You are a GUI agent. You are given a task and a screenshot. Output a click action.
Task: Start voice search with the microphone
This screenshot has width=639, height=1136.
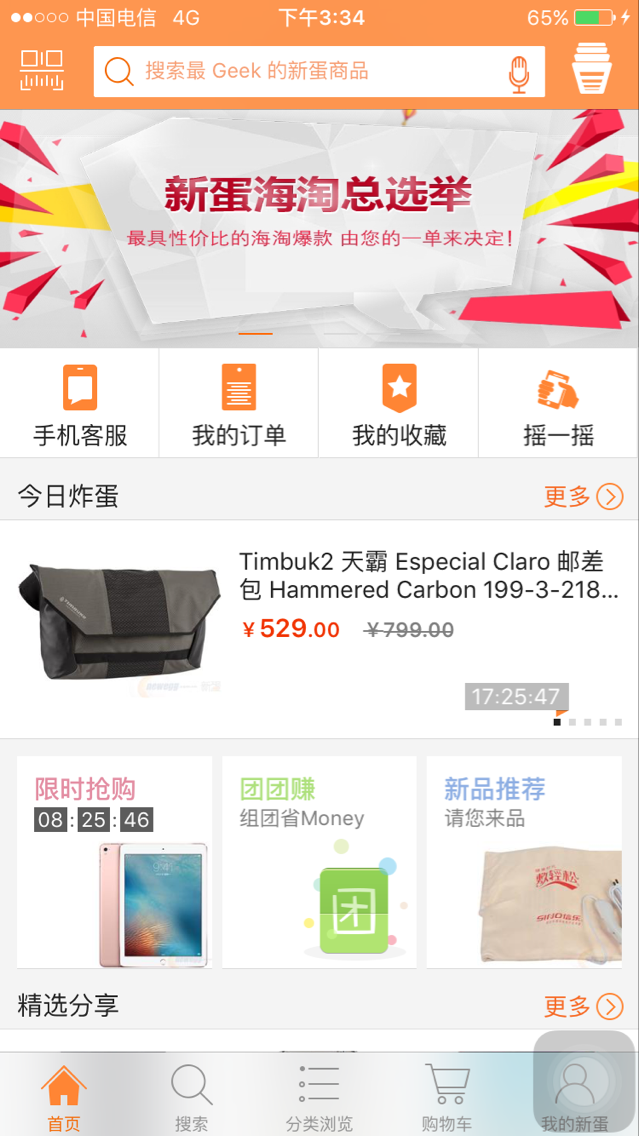point(518,72)
